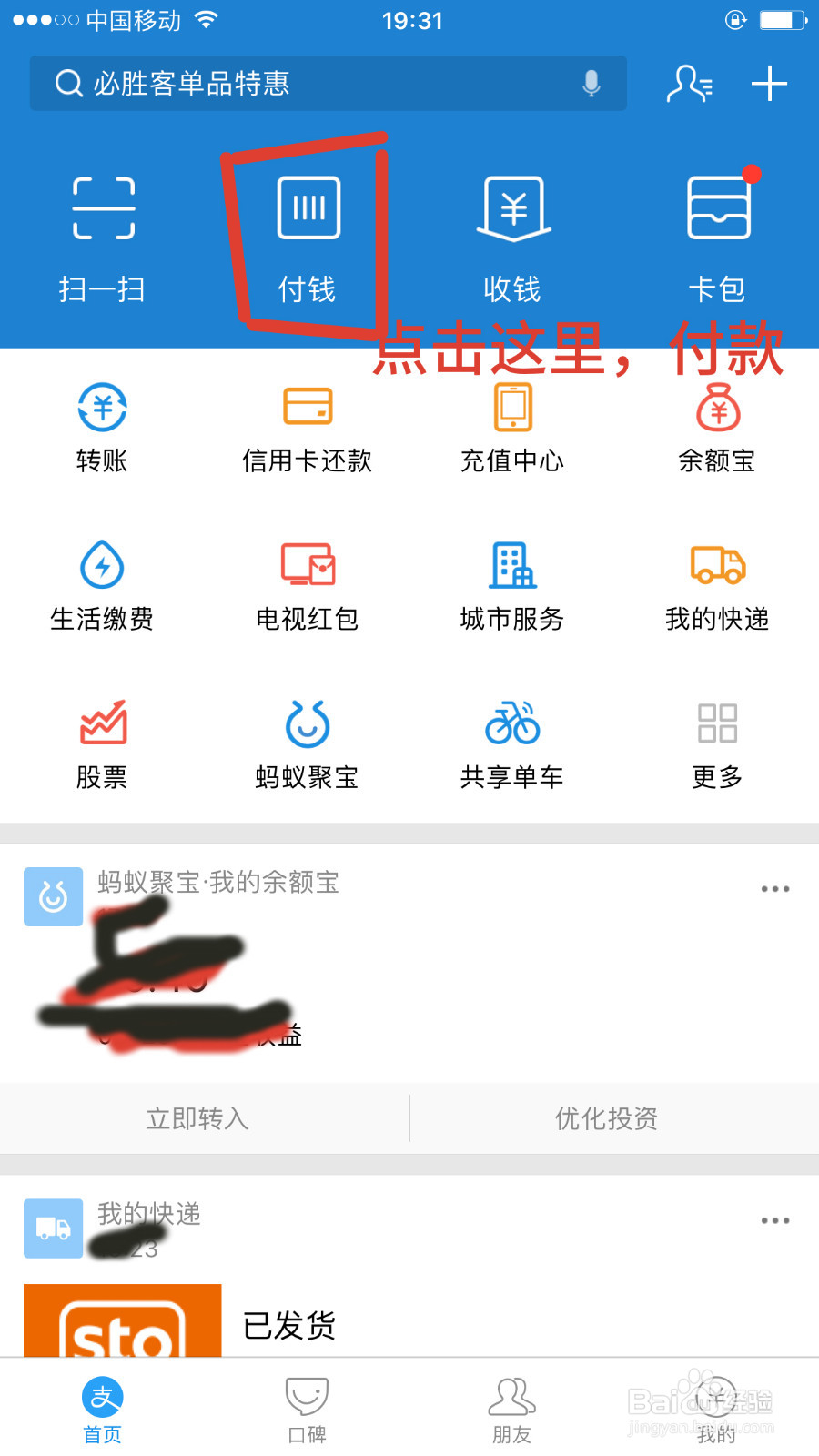The width and height of the screenshot is (819, 1456).
Task: Switch to the 口碑 tab
Action: tap(307, 1408)
